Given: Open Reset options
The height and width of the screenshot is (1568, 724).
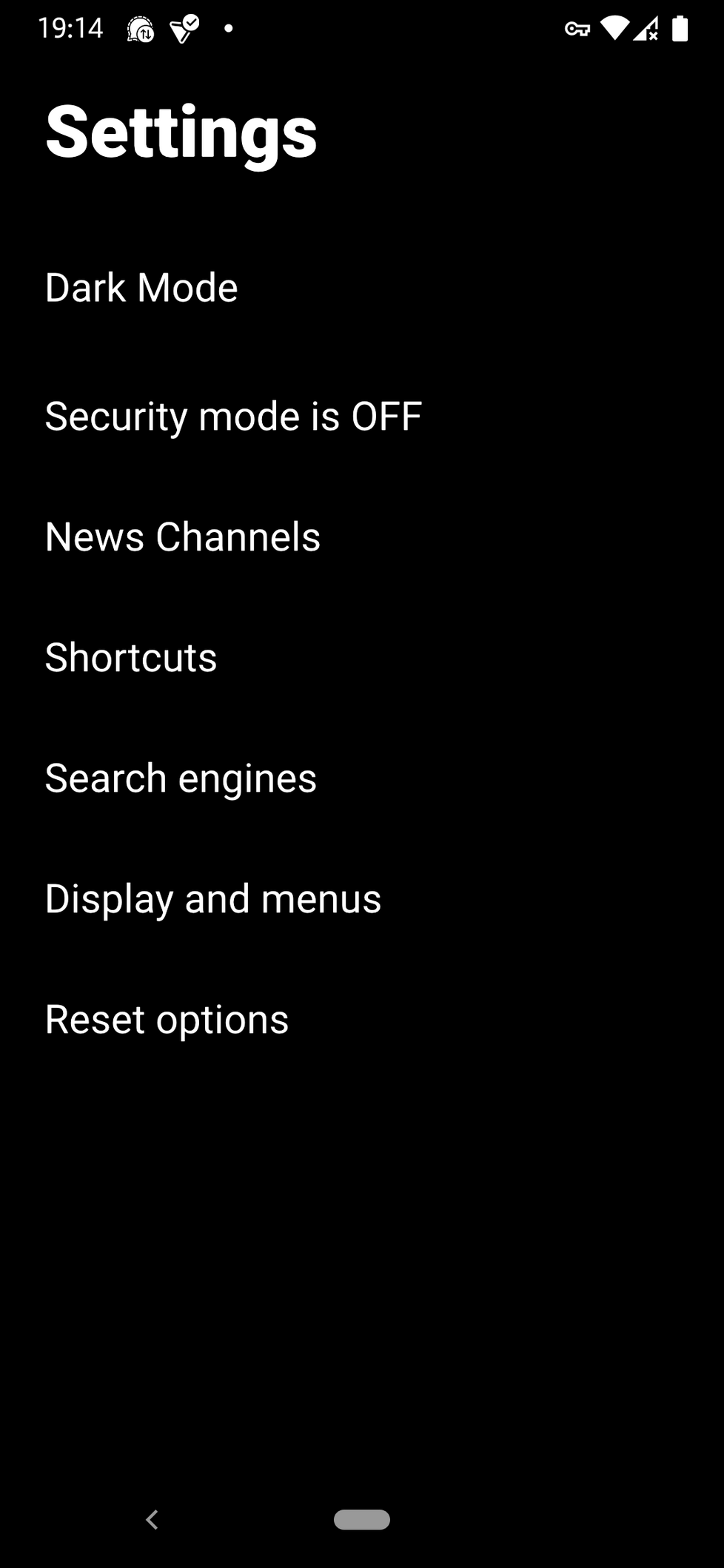Looking at the screenshot, I should (x=167, y=1019).
